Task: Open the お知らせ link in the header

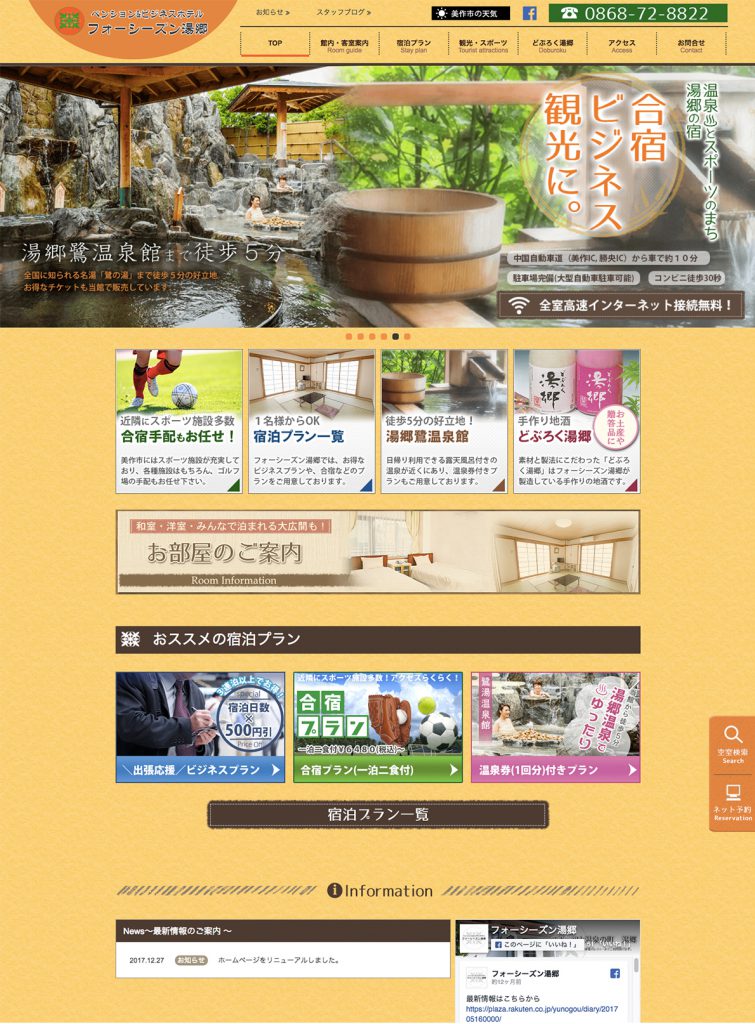Action: point(270,13)
